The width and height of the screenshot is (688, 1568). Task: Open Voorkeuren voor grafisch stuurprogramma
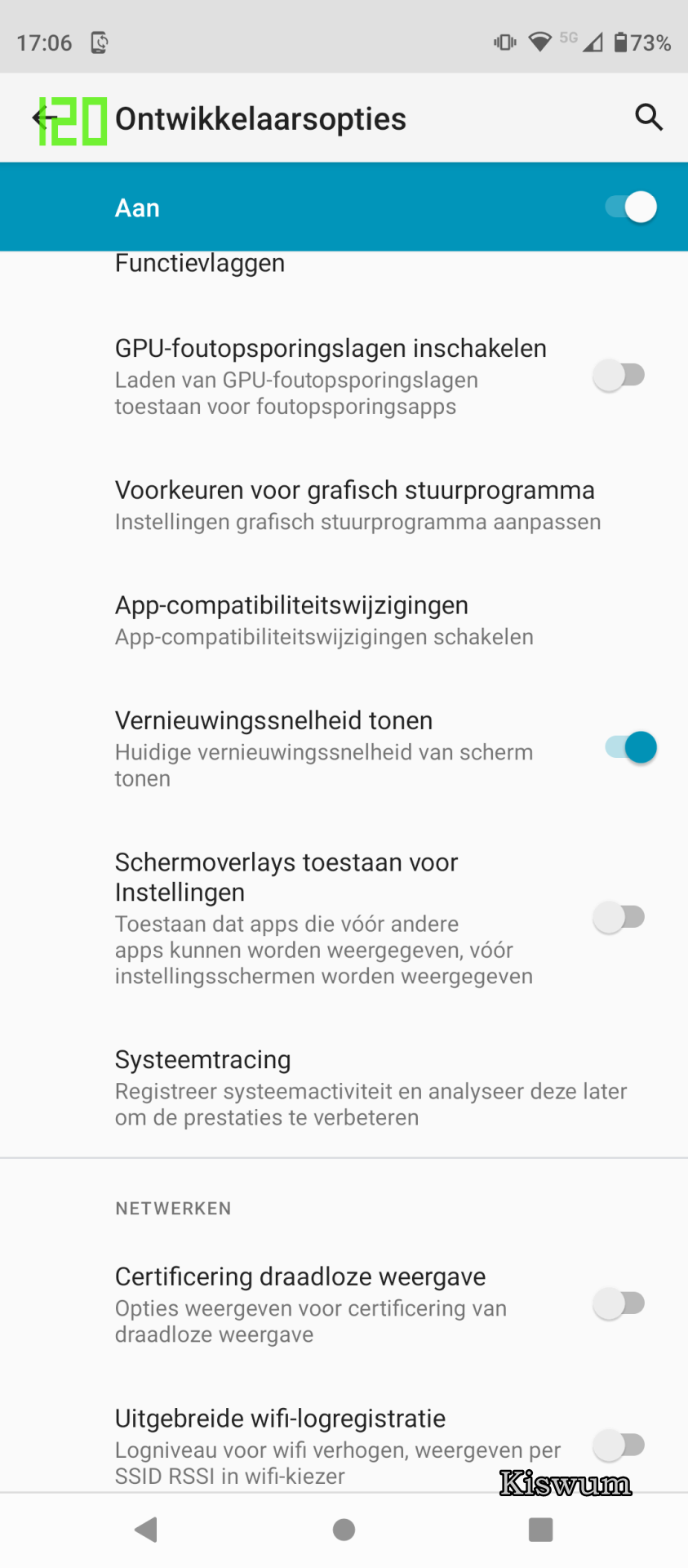pos(344,505)
